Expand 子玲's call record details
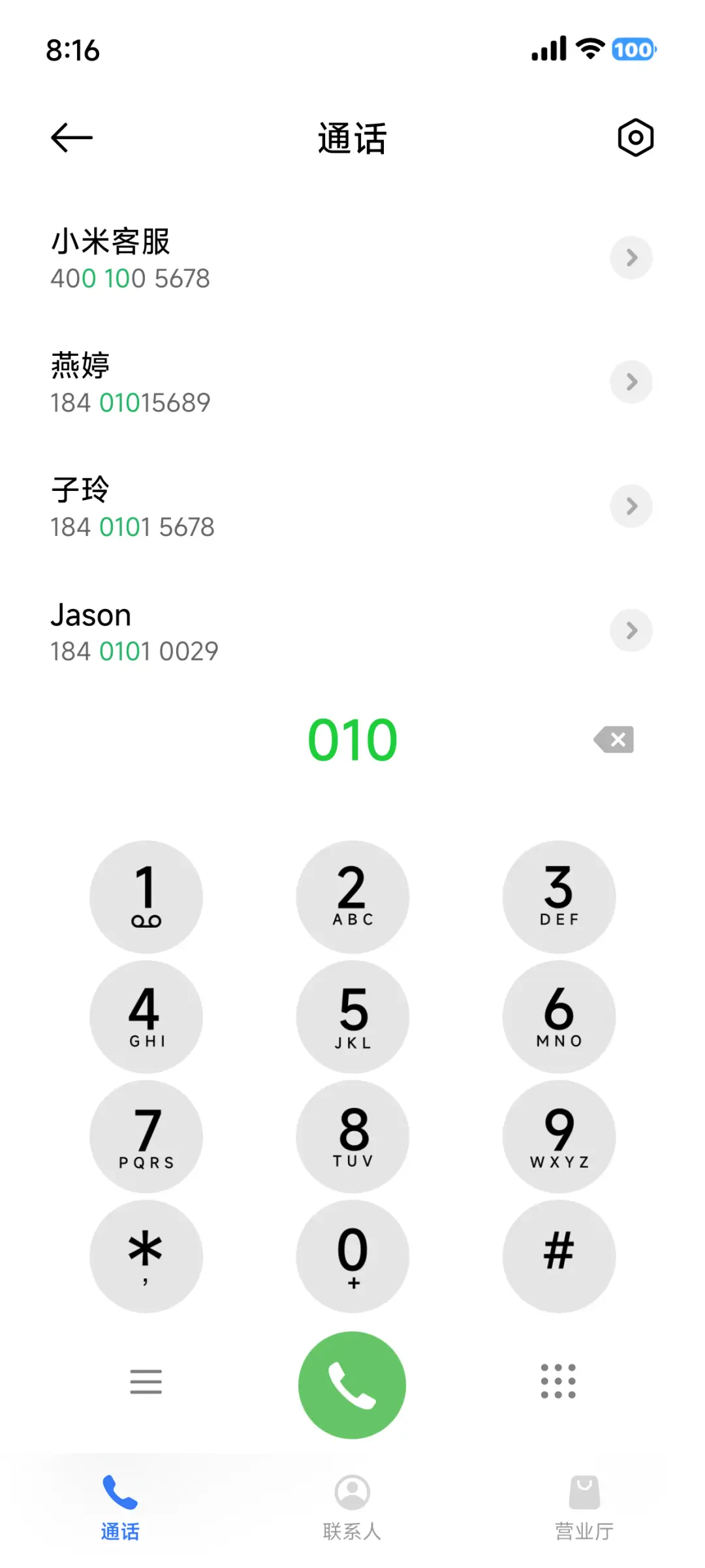 coord(631,506)
